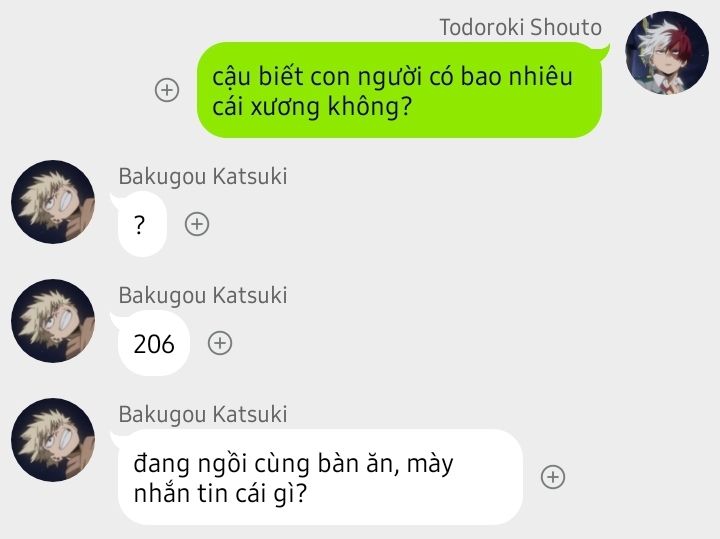Image resolution: width=720 pixels, height=539 pixels.
Task: Tap the plus icon beside the "206" message
Action: click(x=220, y=343)
